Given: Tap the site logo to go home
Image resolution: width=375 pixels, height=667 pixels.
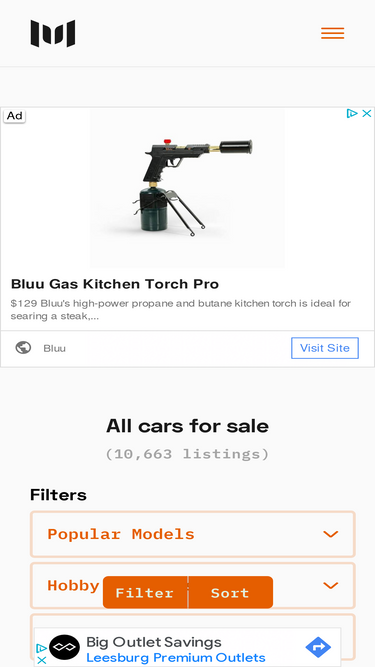Looking at the screenshot, I should coord(53,33).
